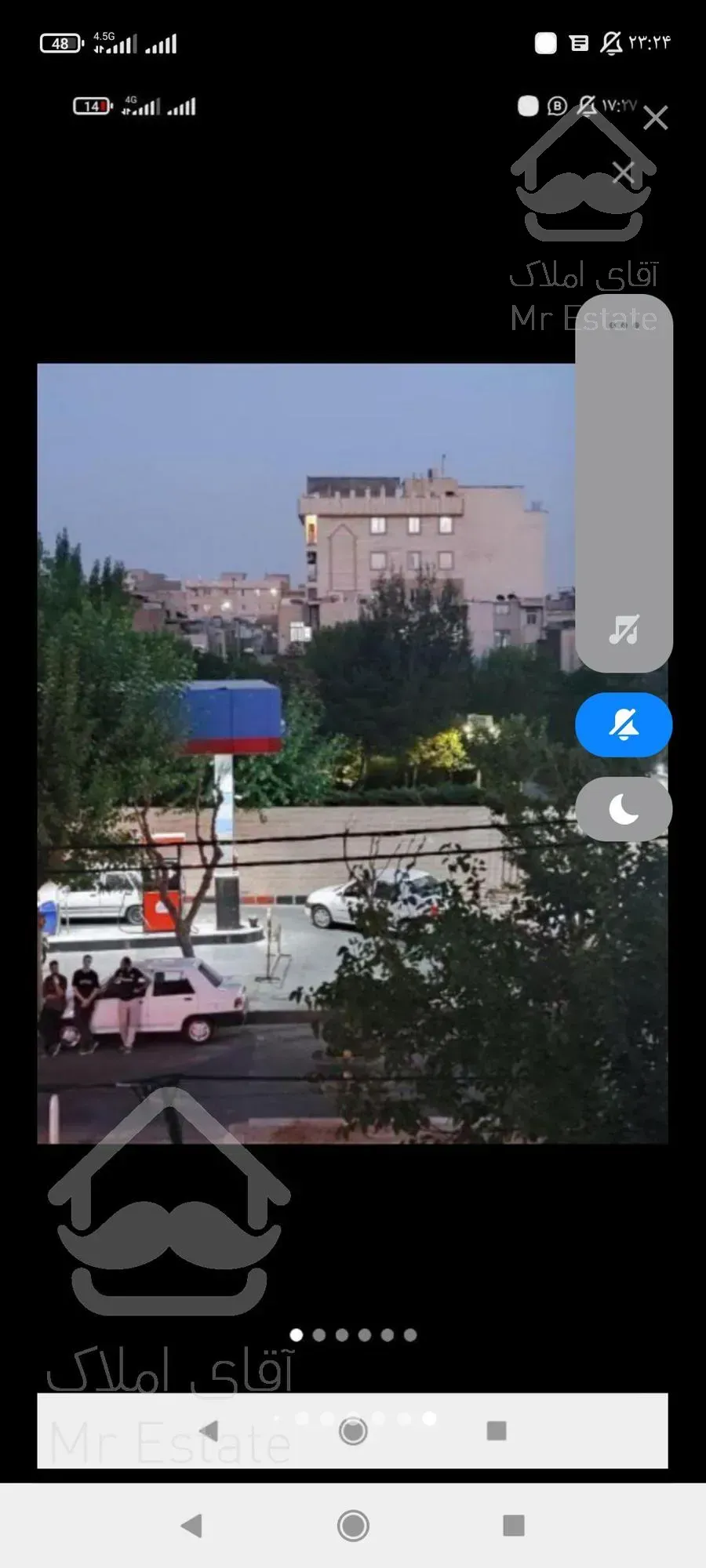
Task: Tap the photo of the street view
Action: click(x=314, y=753)
